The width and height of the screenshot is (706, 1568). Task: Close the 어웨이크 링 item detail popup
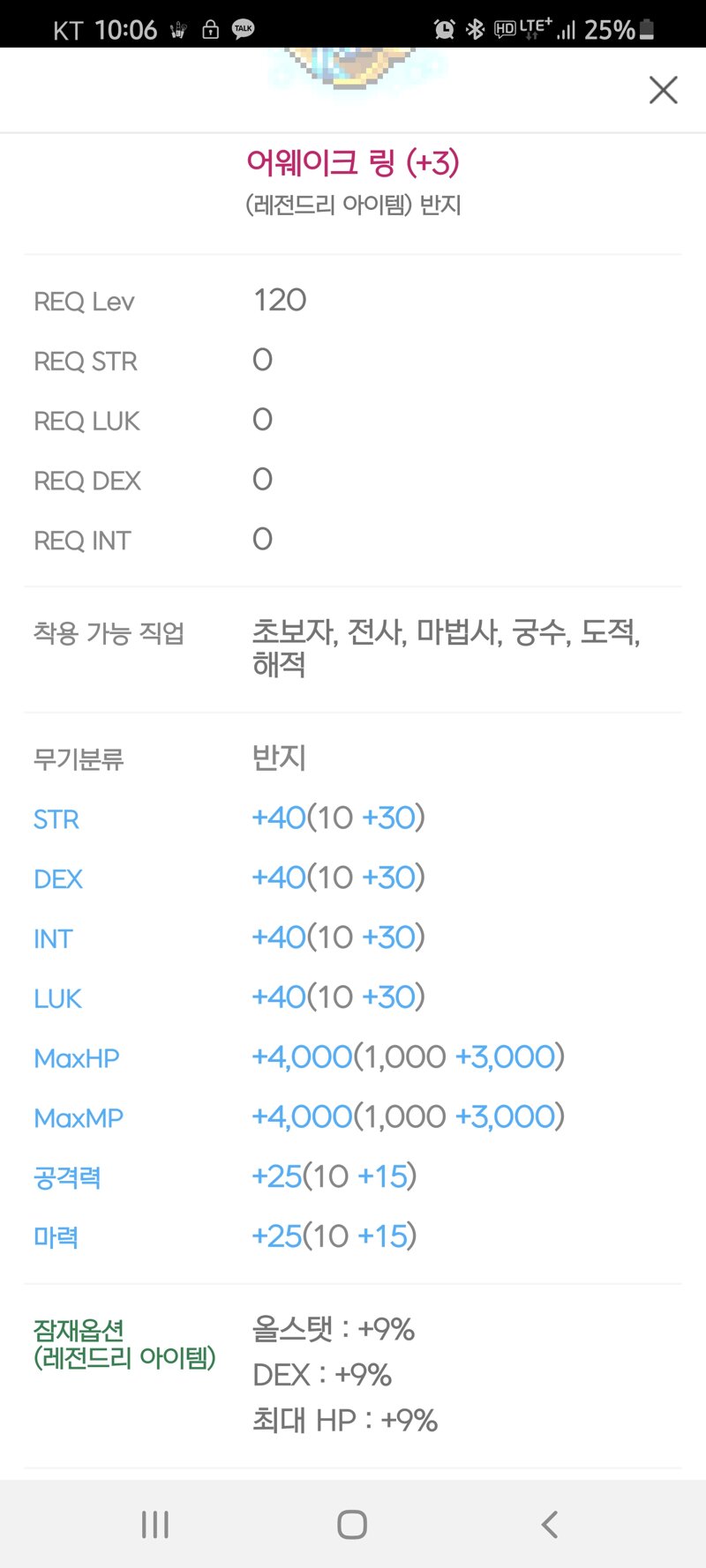point(663,90)
